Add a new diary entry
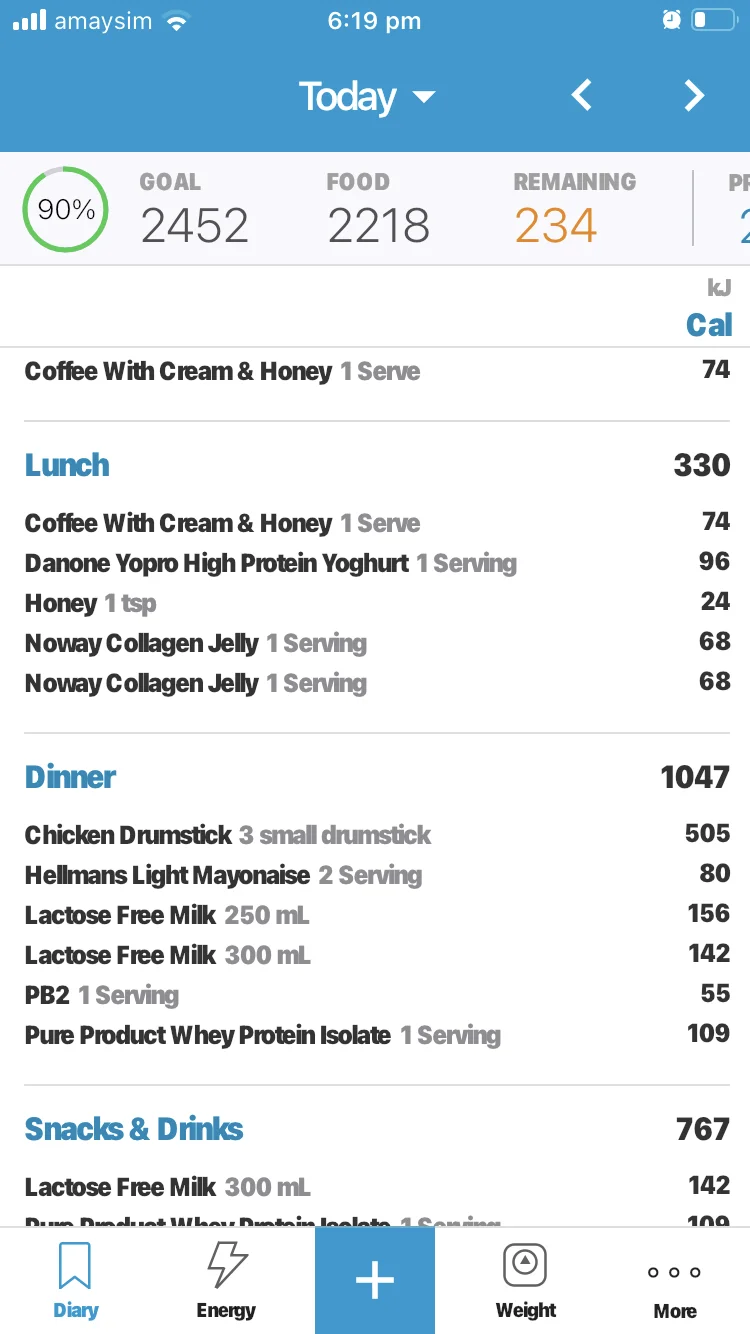 (x=375, y=1280)
